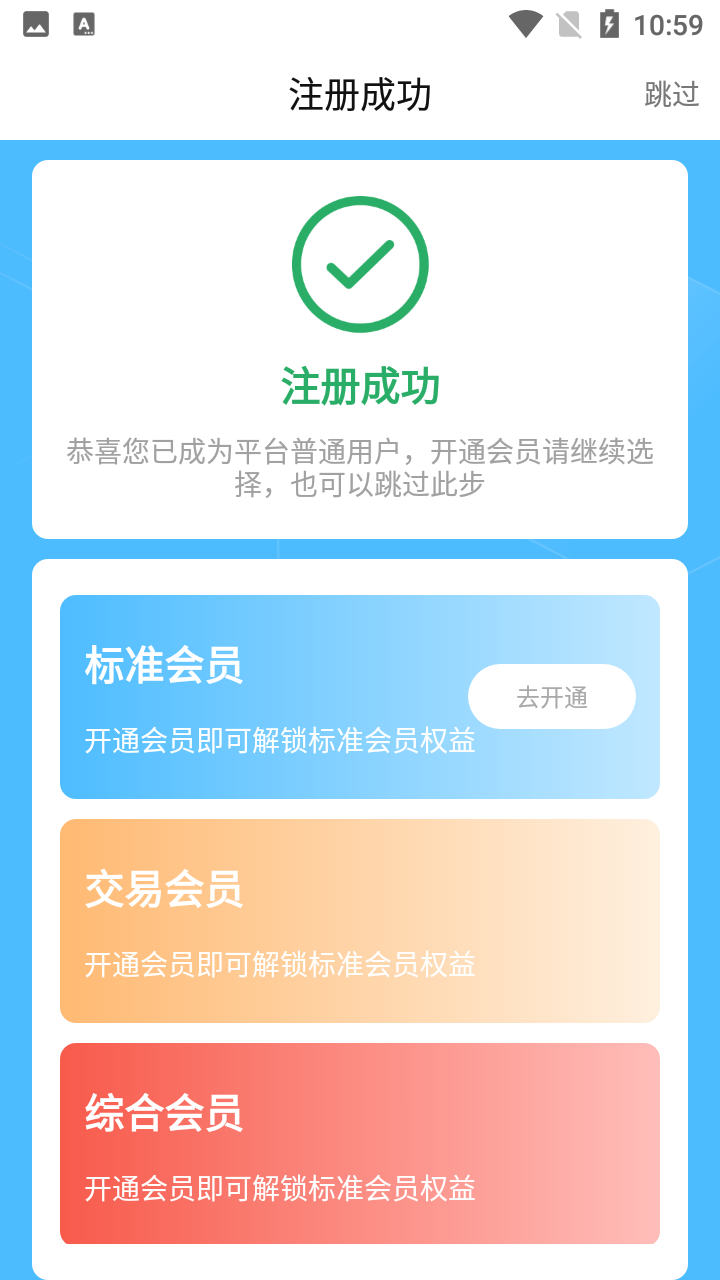Tap the 去开通 button on 标准会员

pyautogui.click(x=552, y=697)
